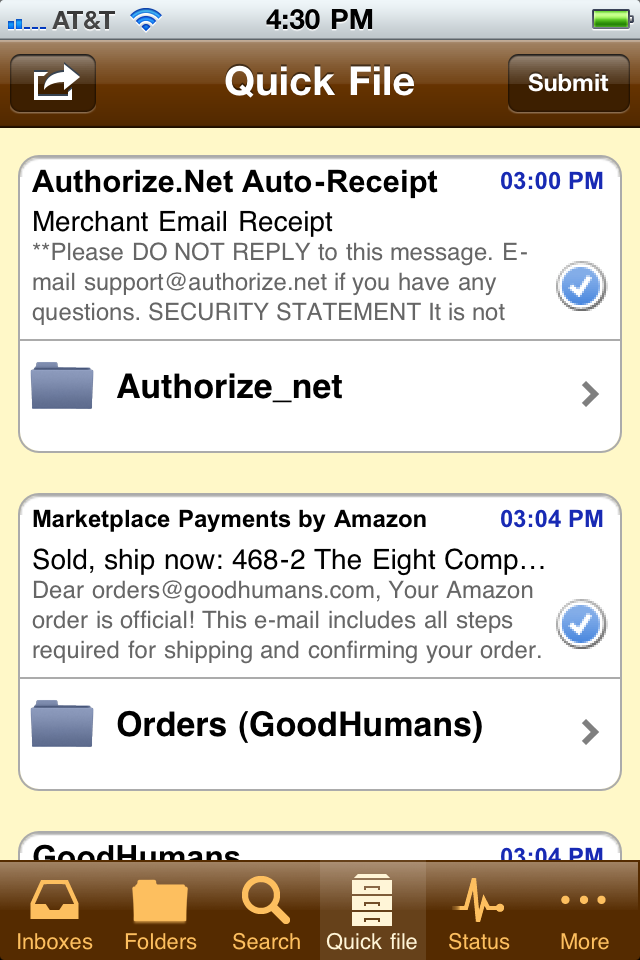View the Status tab

pos(478,912)
